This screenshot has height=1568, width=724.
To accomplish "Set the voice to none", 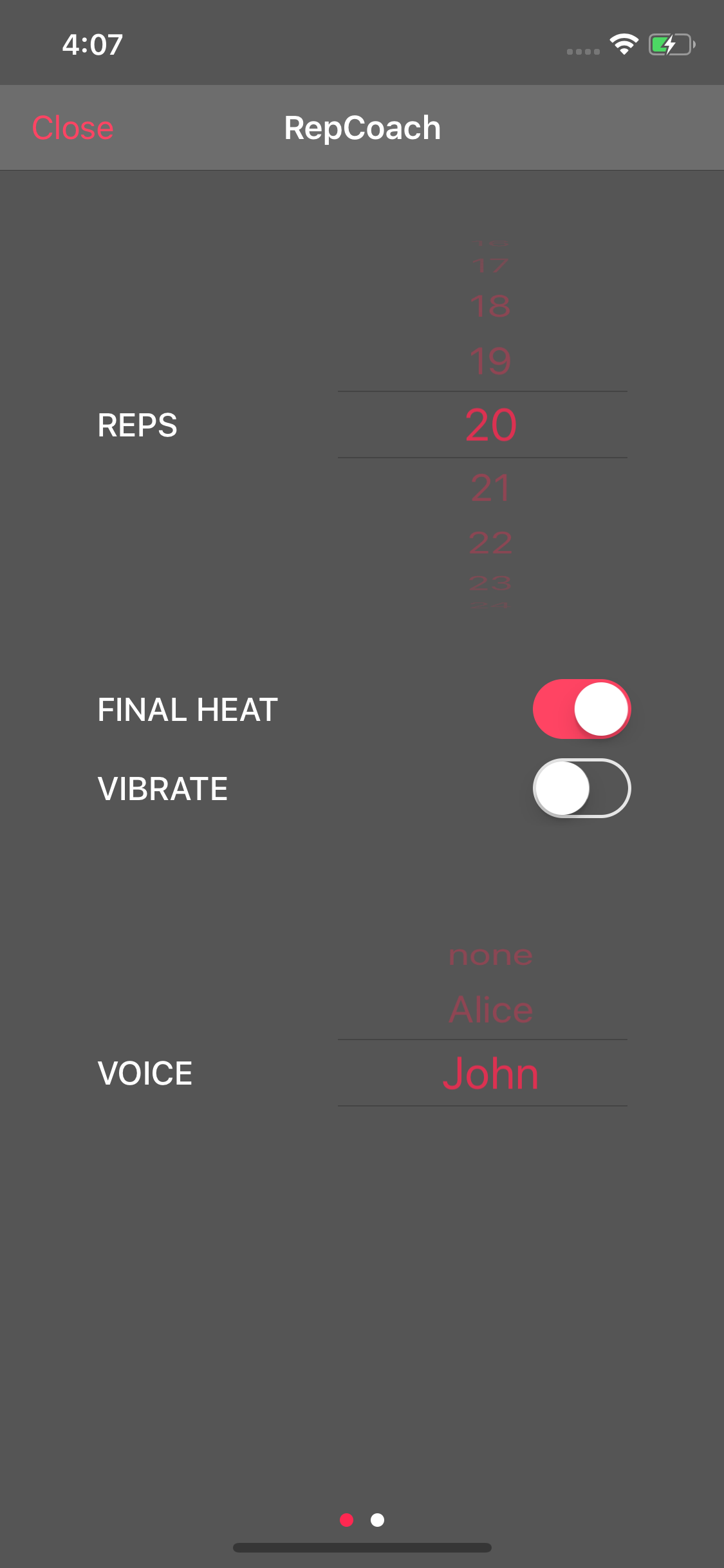I will tap(490, 956).
